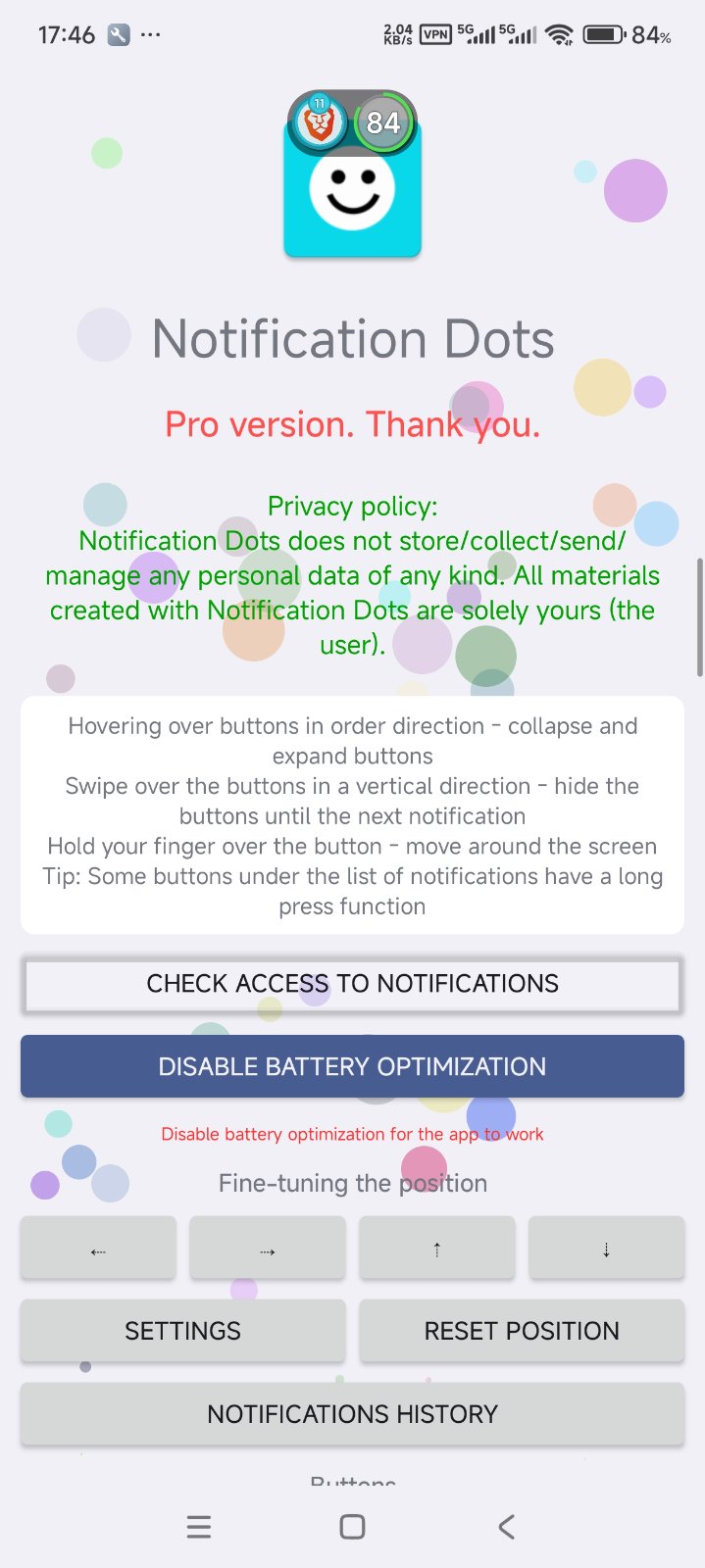View Notifications History
This screenshot has height=1568, width=705.
click(x=352, y=1414)
